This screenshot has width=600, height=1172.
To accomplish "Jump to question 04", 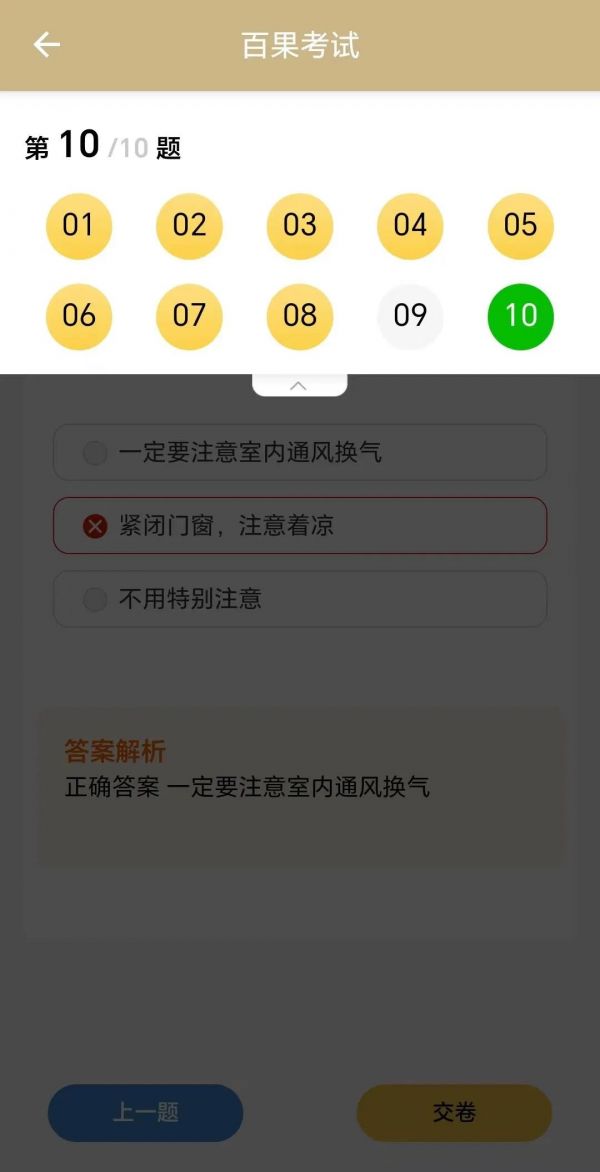I will pyautogui.click(x=410, y=226).
